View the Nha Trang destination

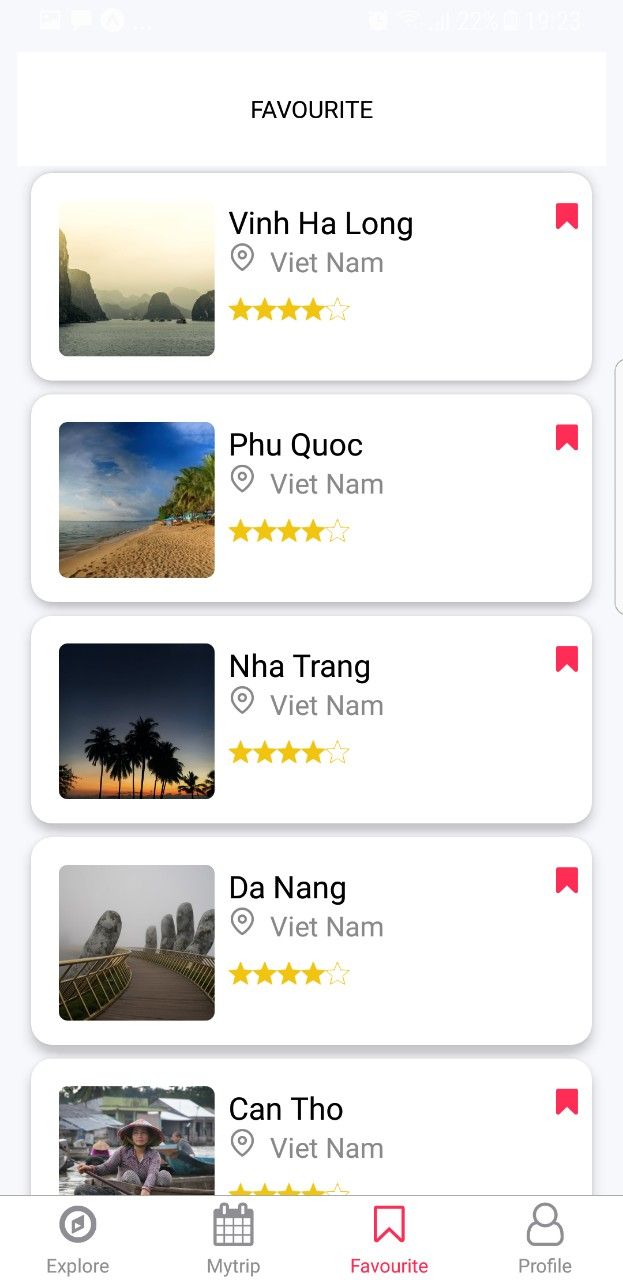[x=311, y=720]
